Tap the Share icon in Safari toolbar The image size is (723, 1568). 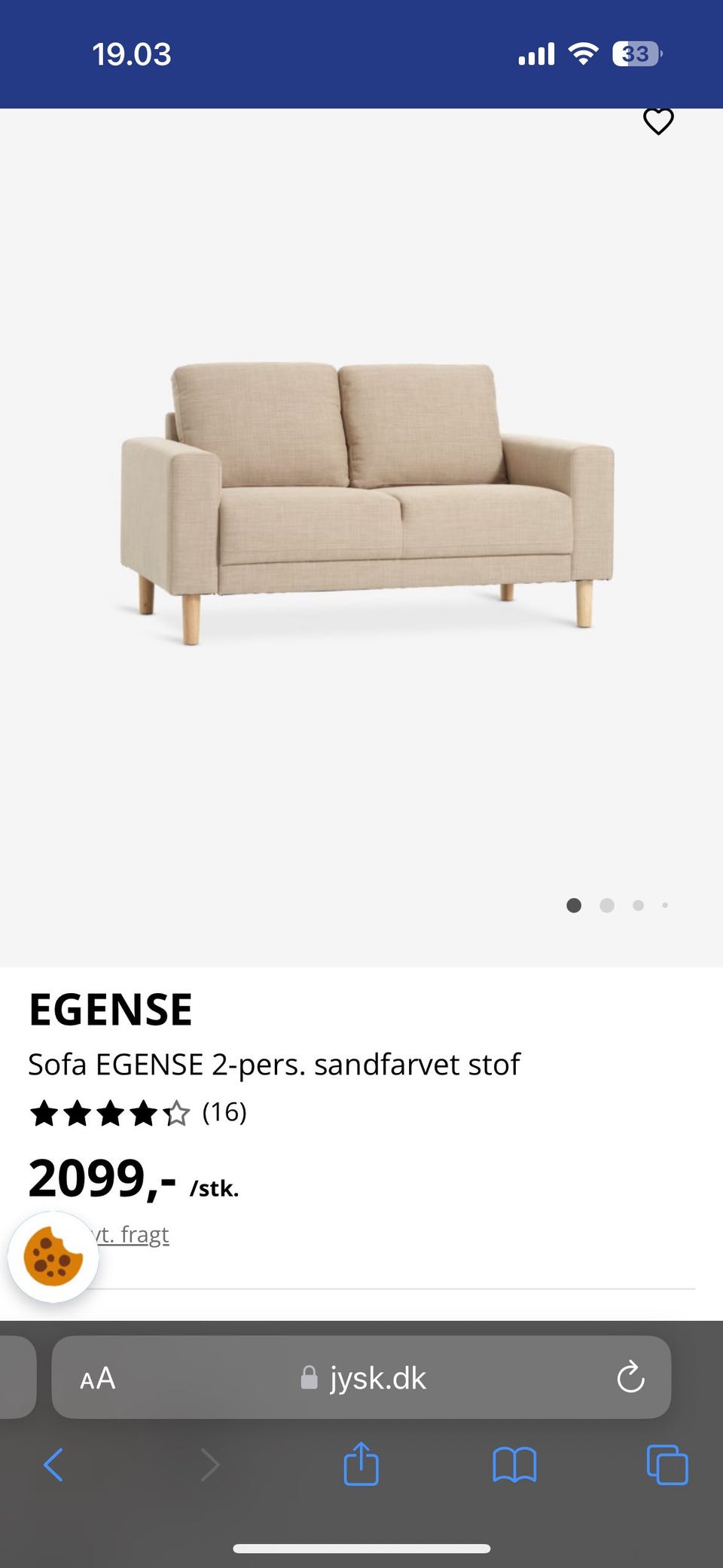click(361, 1465)
